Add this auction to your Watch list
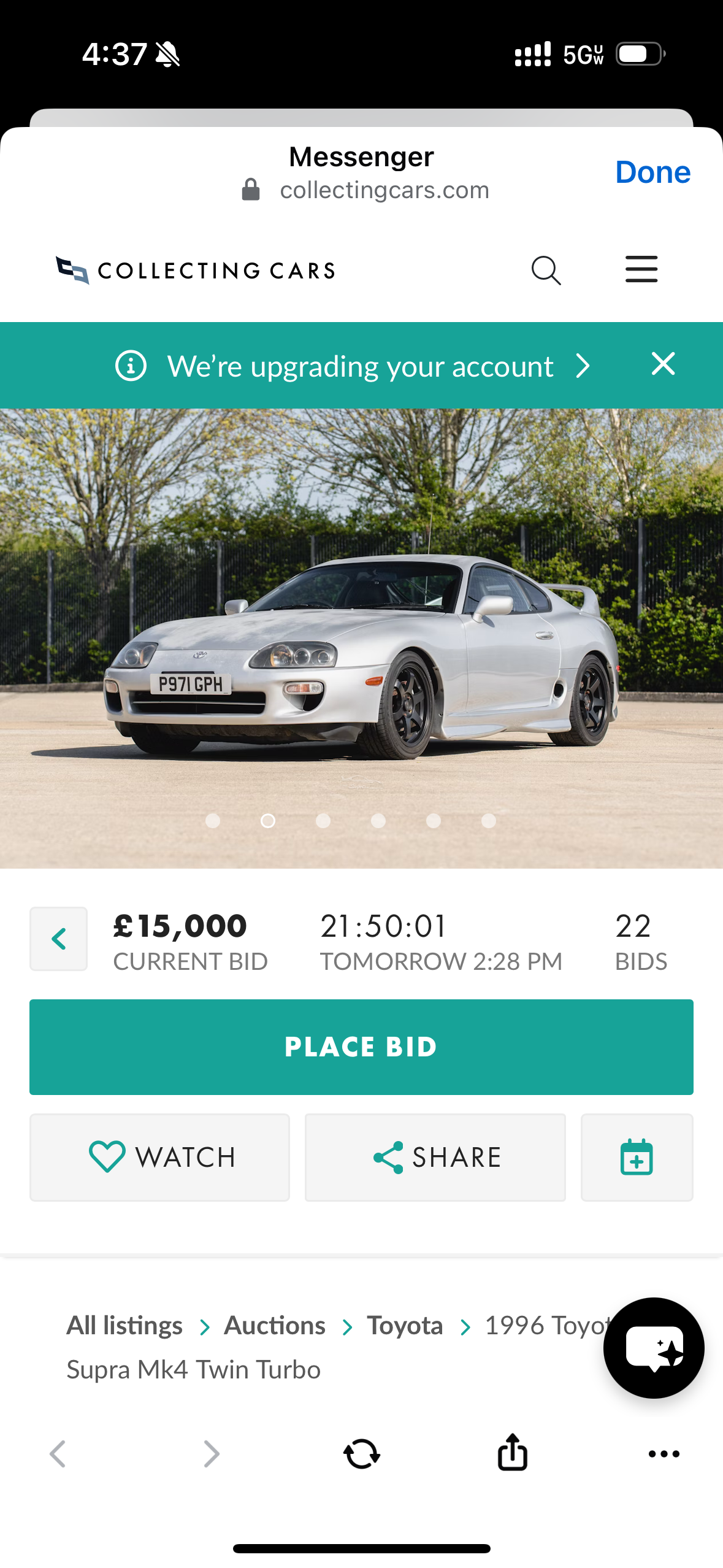 pos(160,1157)
